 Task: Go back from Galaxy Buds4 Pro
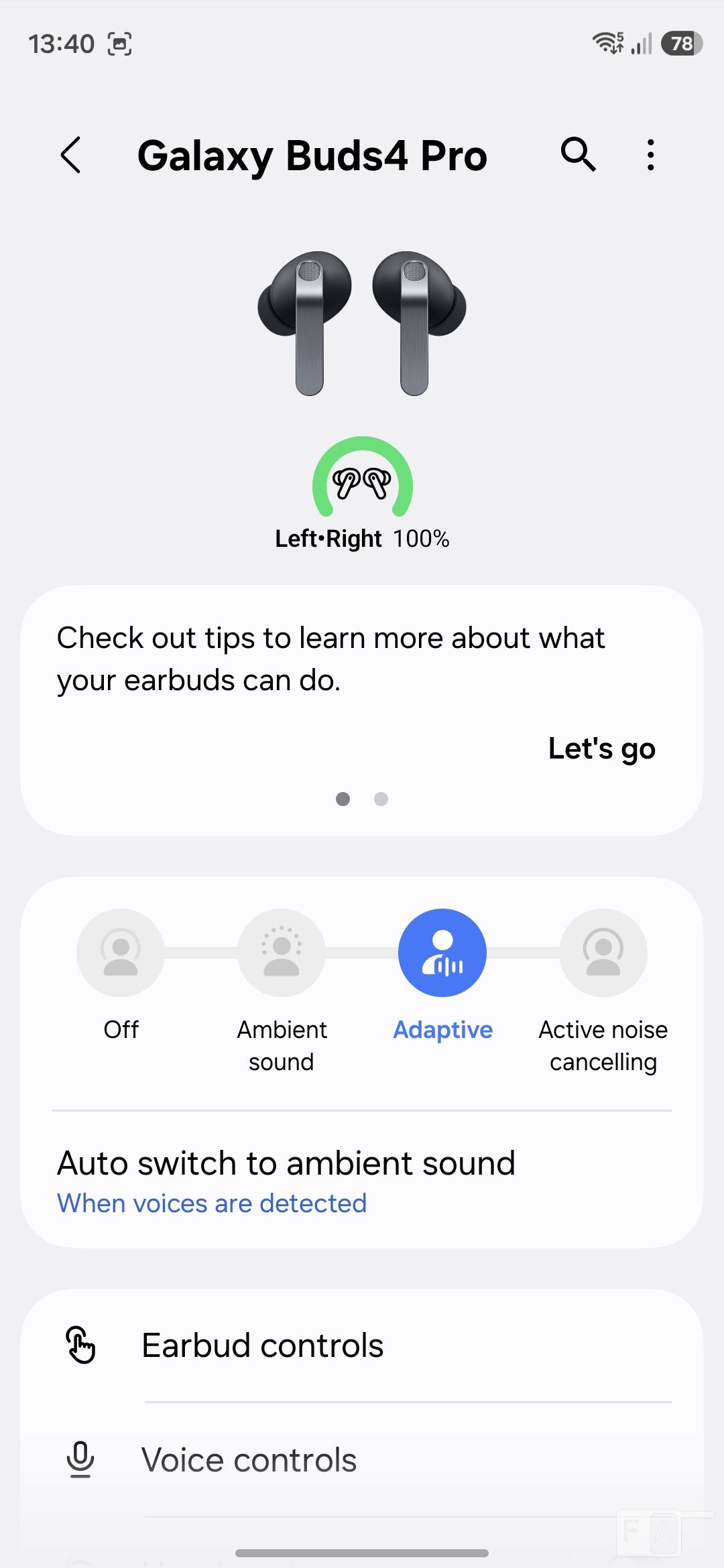(x=71, y=155)
